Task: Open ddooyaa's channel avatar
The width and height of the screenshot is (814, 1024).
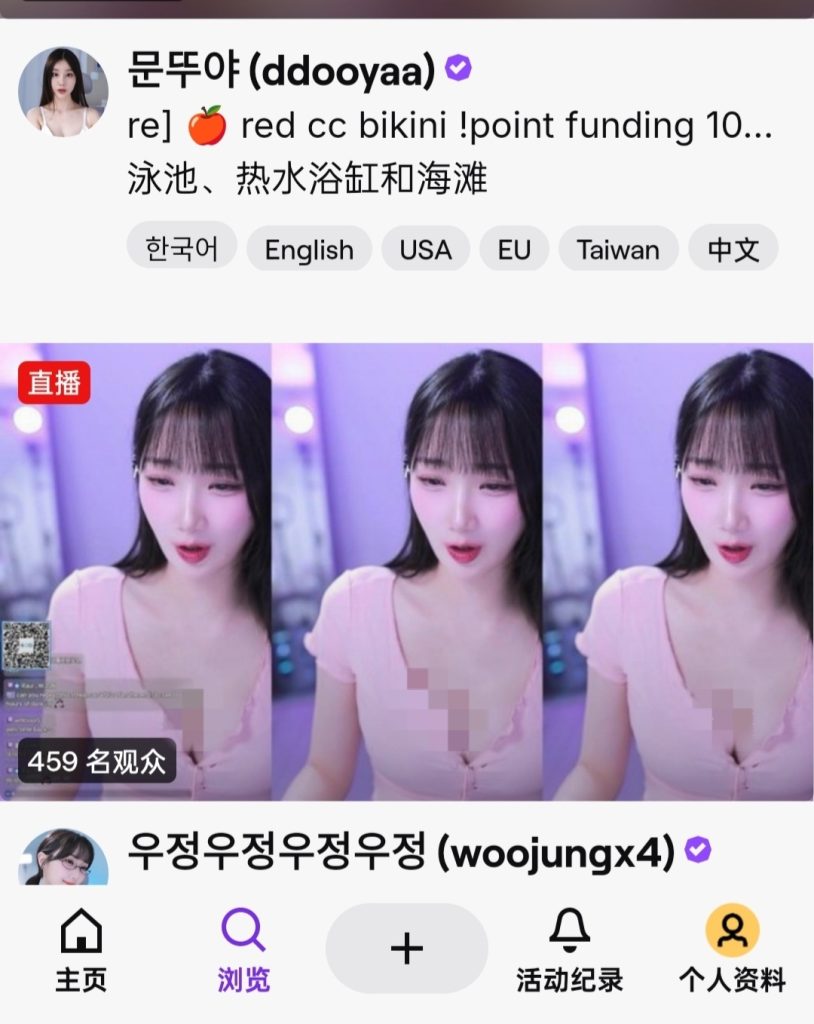Action: click(x=63, y=91)
